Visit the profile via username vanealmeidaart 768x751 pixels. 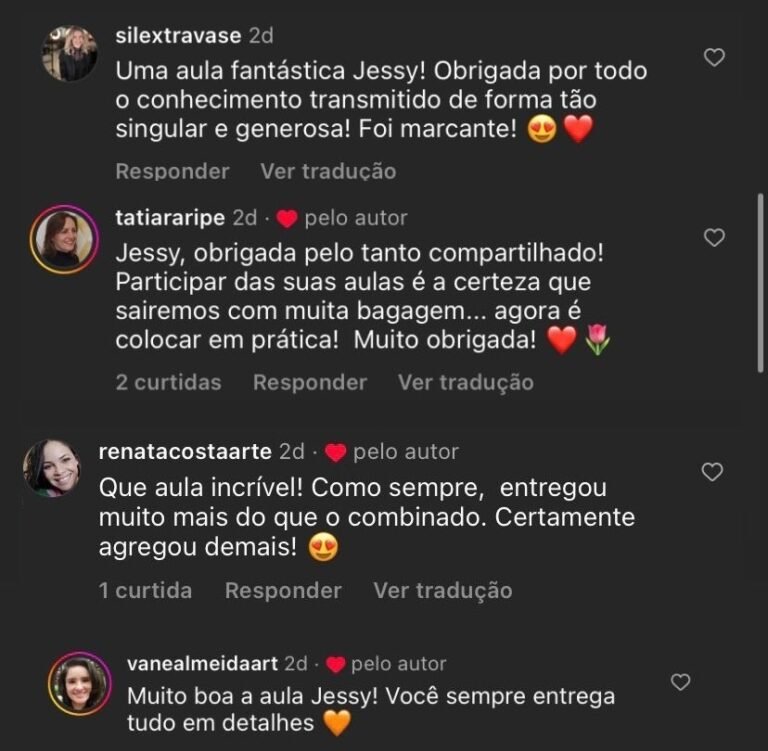(x=204, y=664)
